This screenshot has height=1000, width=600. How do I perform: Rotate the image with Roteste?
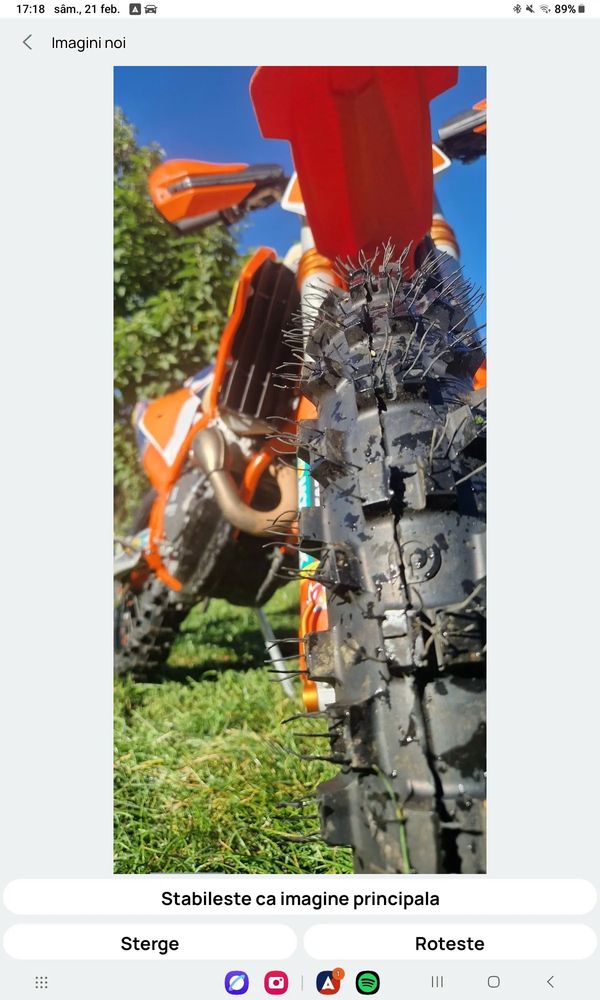pos(449,943)
